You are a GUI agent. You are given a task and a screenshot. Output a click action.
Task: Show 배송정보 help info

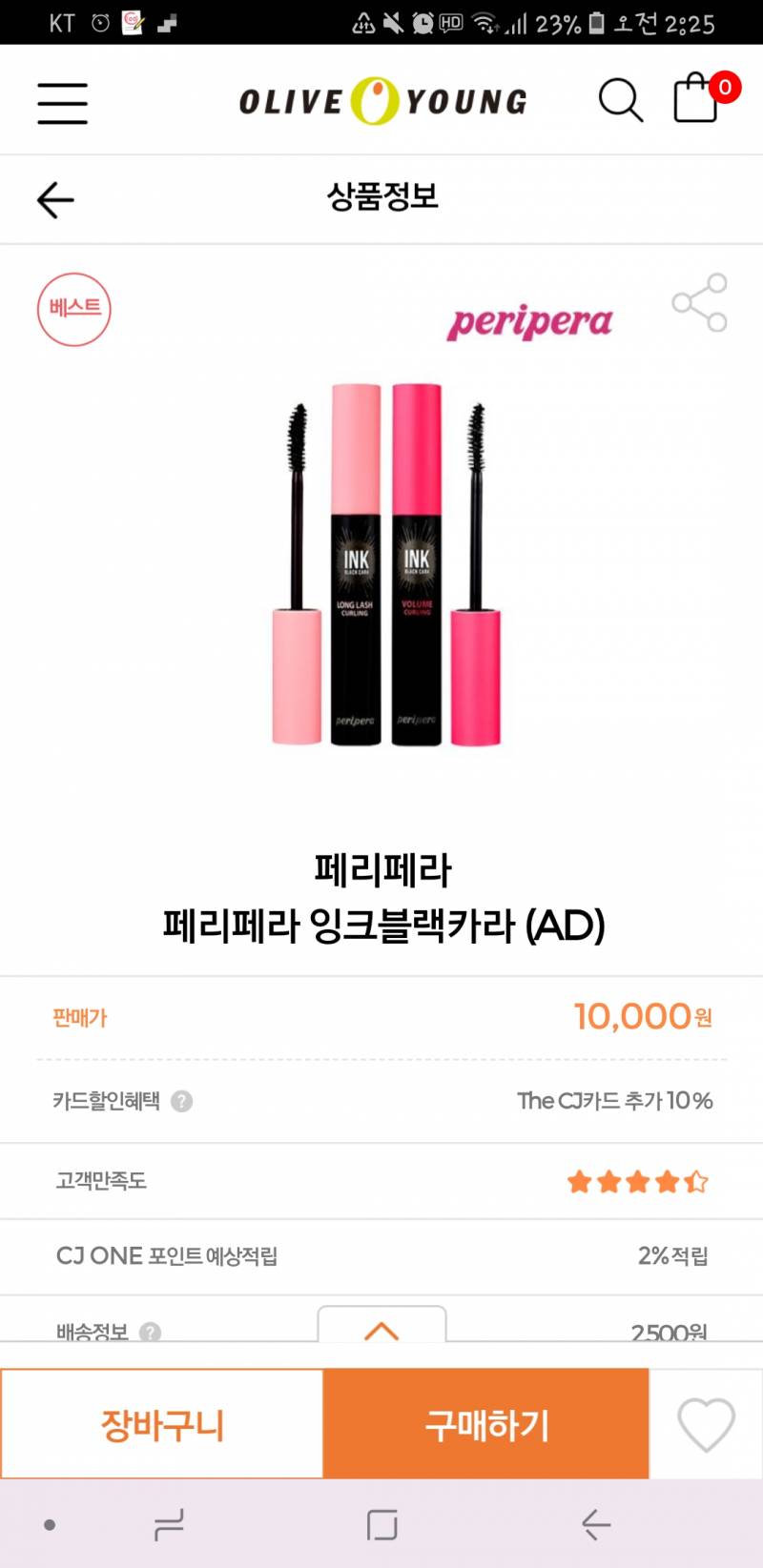point(150,1332)
